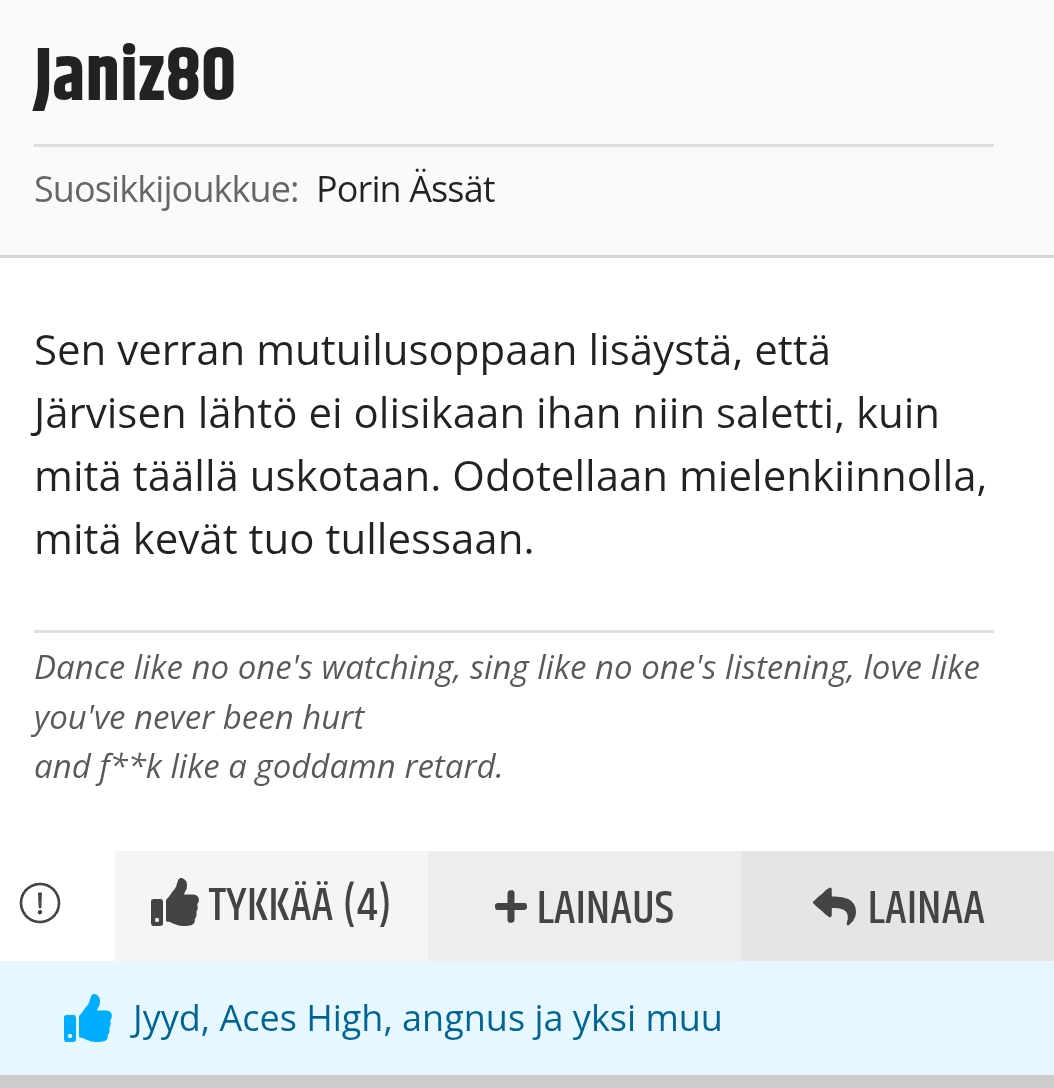Open the list of users who liked

[x=425, y=1018]
